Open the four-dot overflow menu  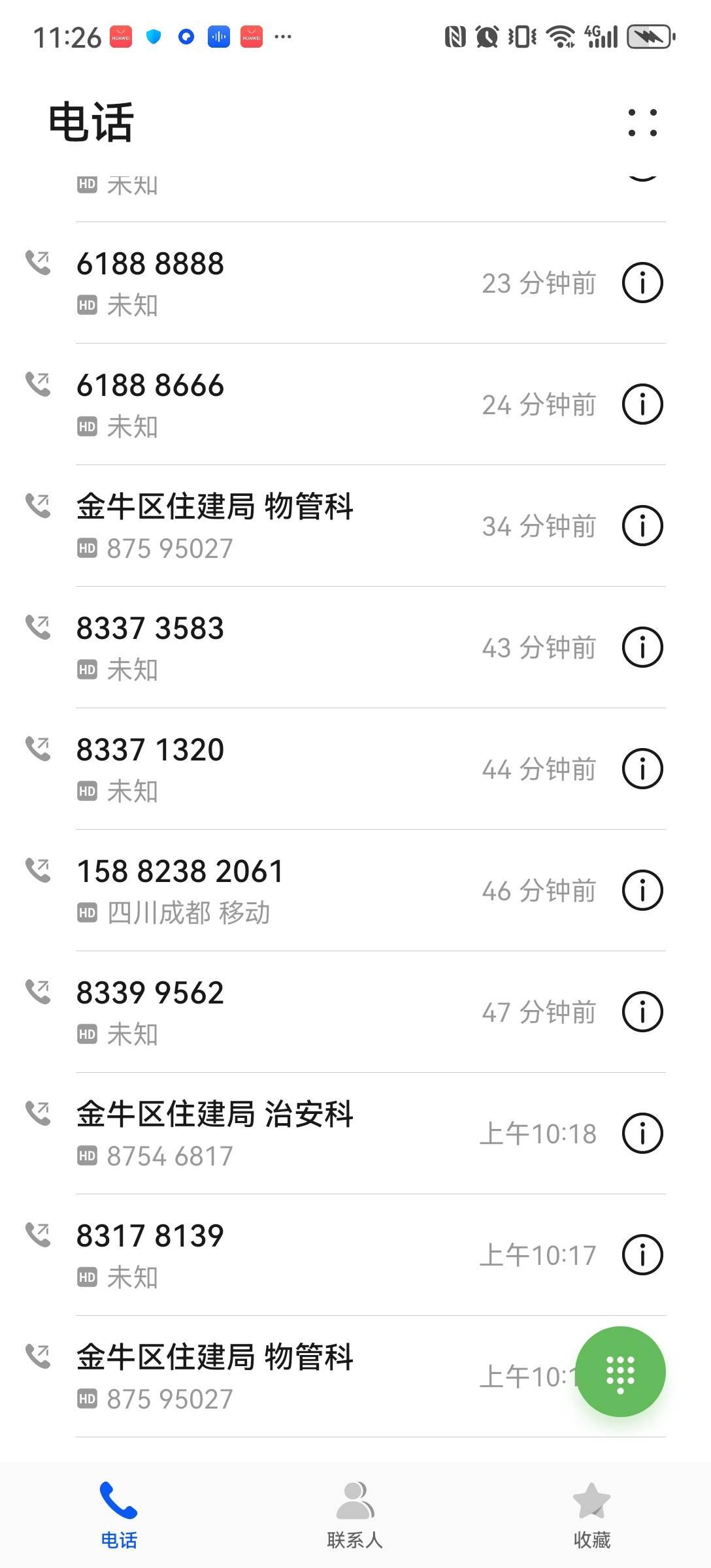[x=642, y=123]
